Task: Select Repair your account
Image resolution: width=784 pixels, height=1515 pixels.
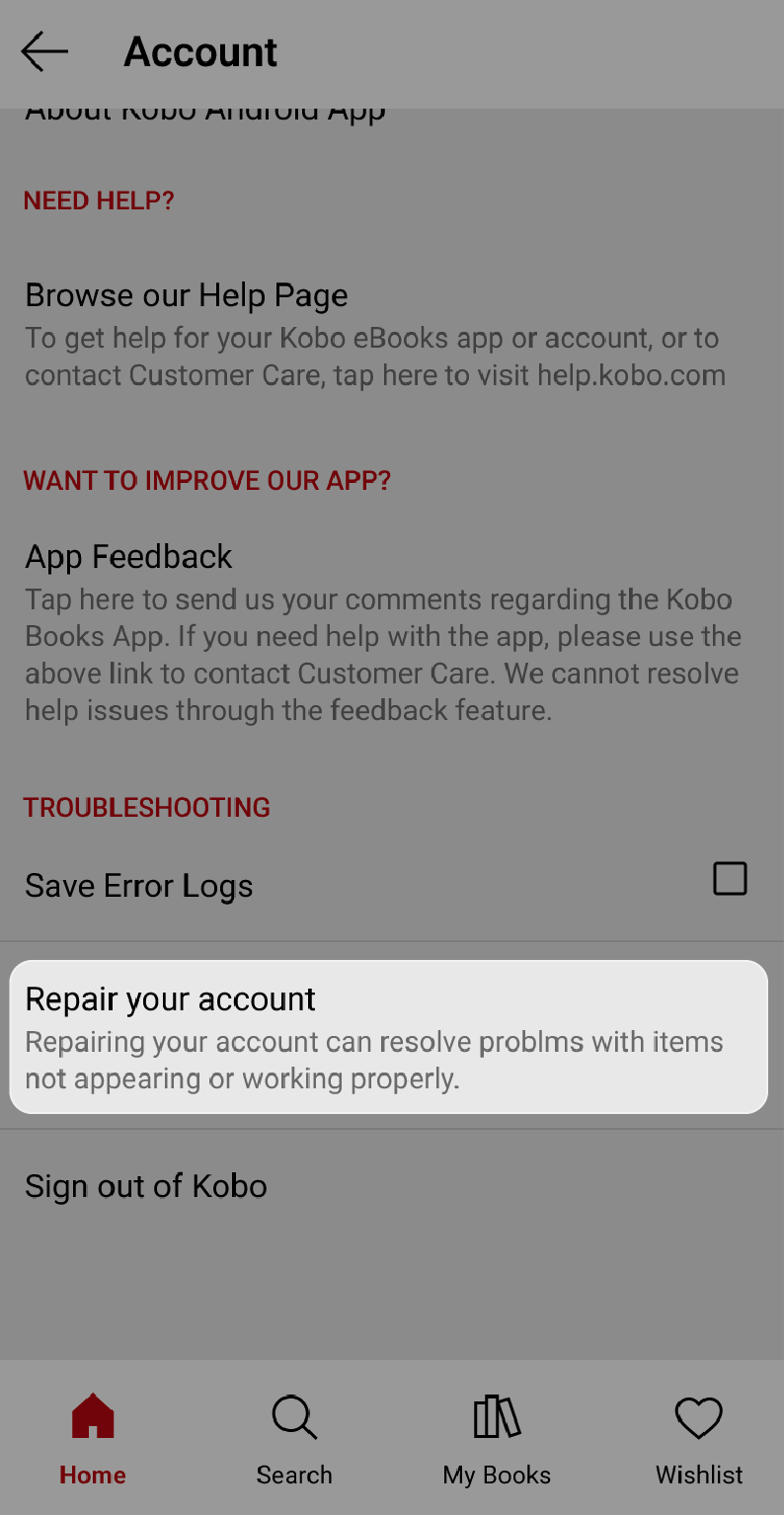Action: [170, 998]
